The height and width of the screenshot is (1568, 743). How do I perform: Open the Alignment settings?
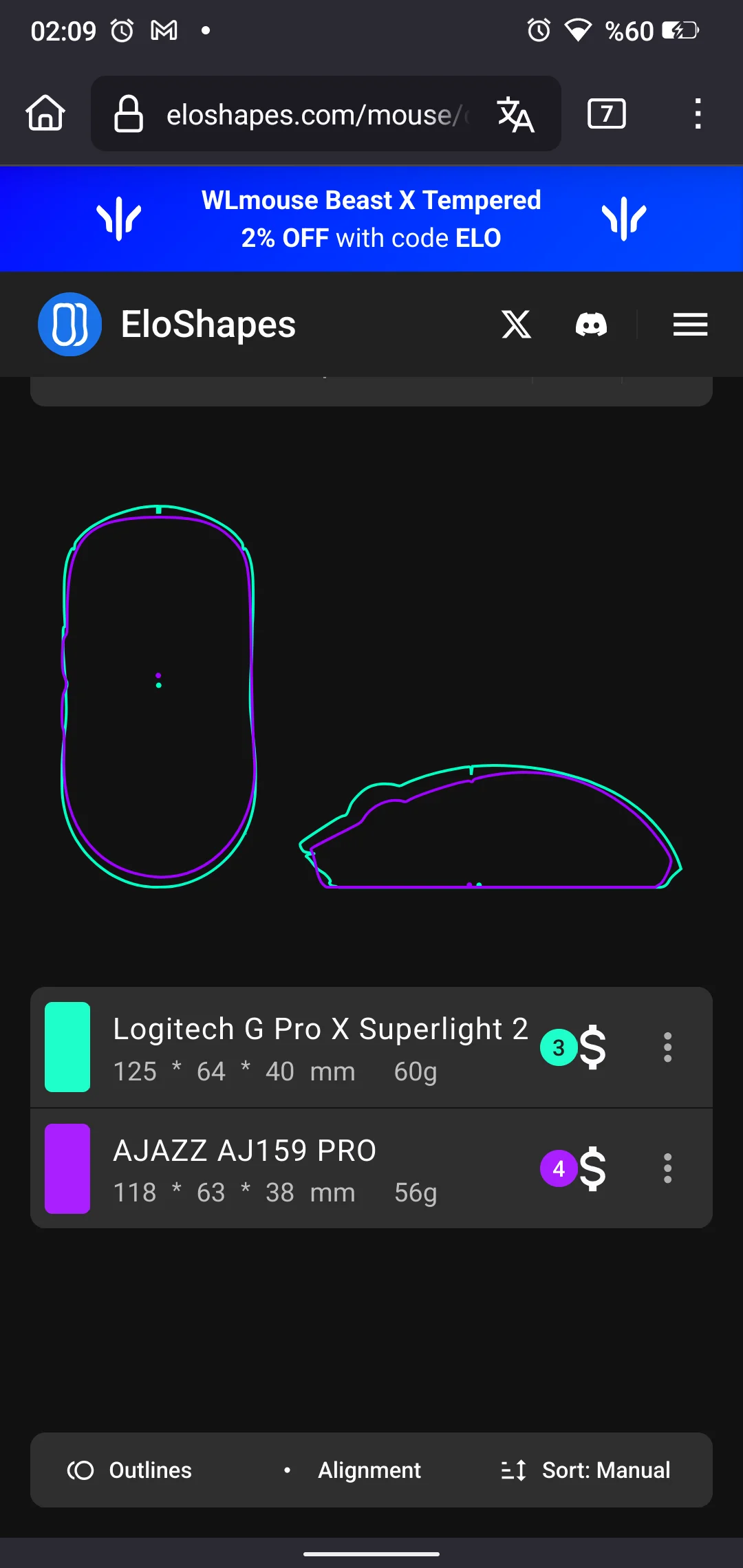(x=354, y=1470)
